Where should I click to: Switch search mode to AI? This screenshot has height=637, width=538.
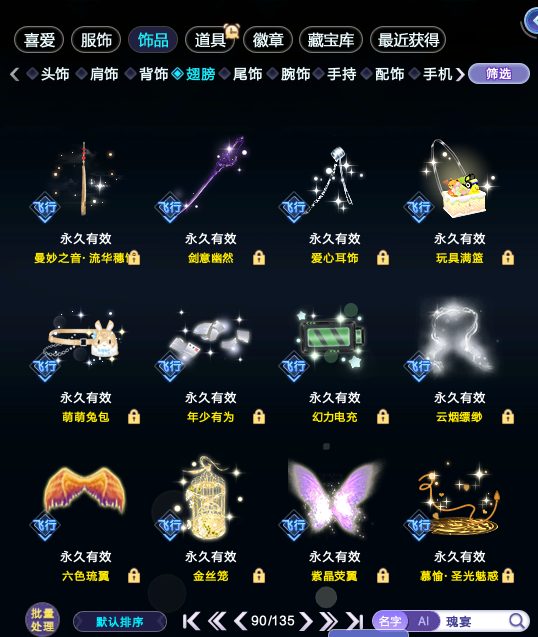pyautogui.click(x=423, y=621)
